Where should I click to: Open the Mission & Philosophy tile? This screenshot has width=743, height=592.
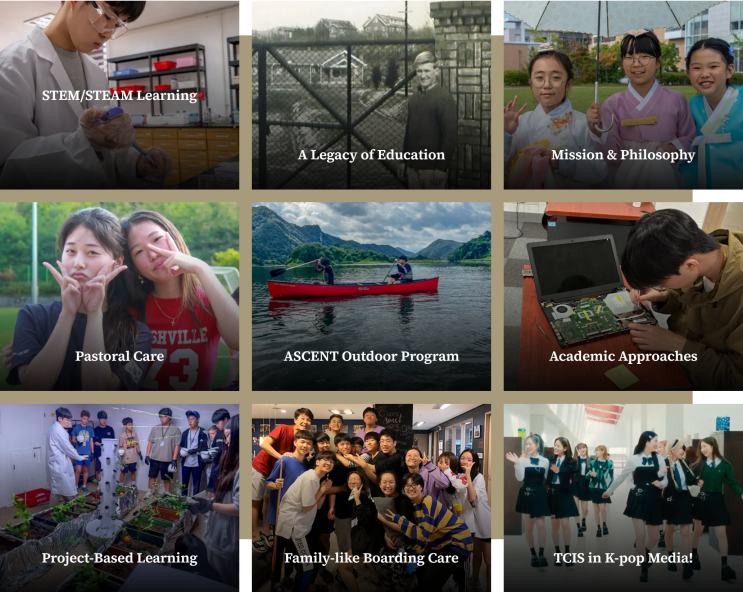click(x=623, y=95)
